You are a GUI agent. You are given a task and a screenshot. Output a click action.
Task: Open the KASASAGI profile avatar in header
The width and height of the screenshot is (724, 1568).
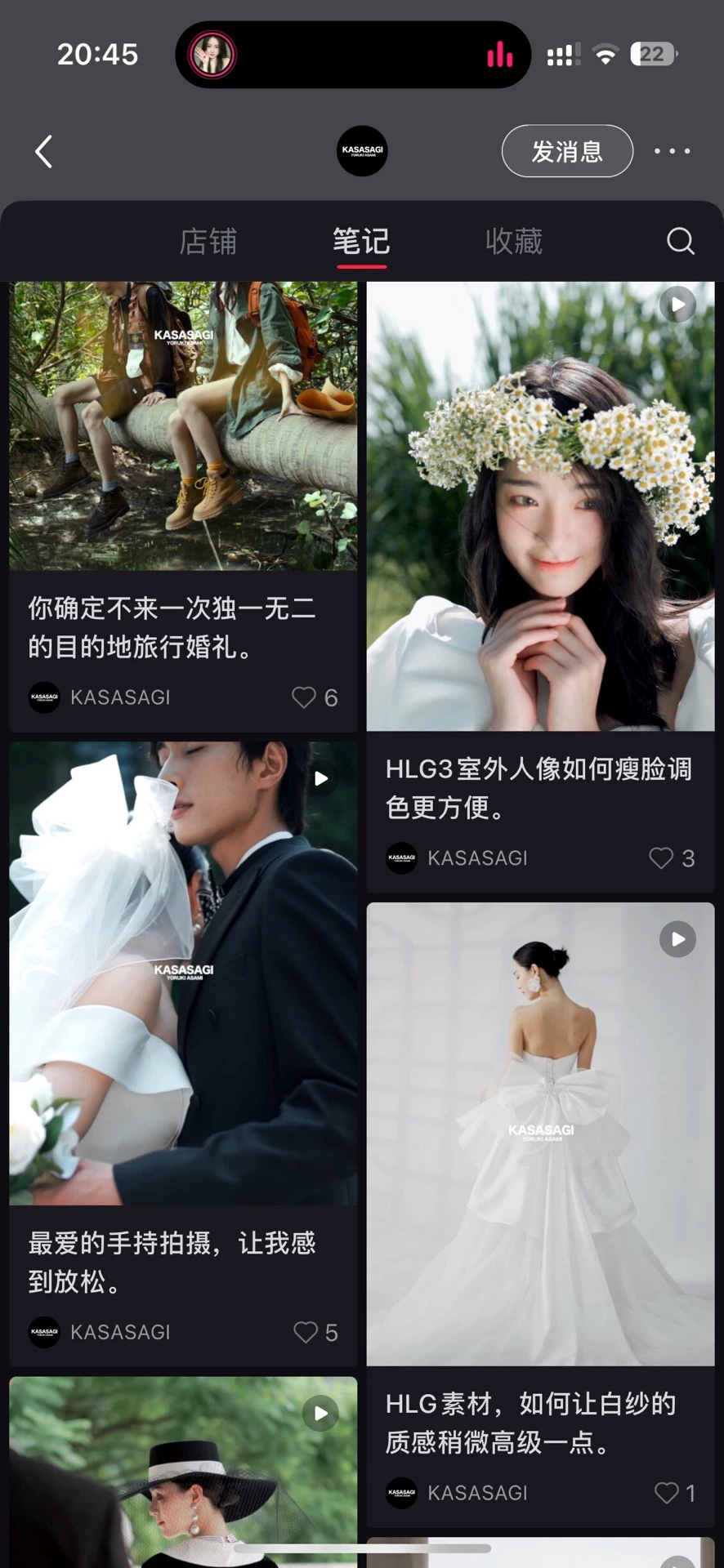(362, 151)
